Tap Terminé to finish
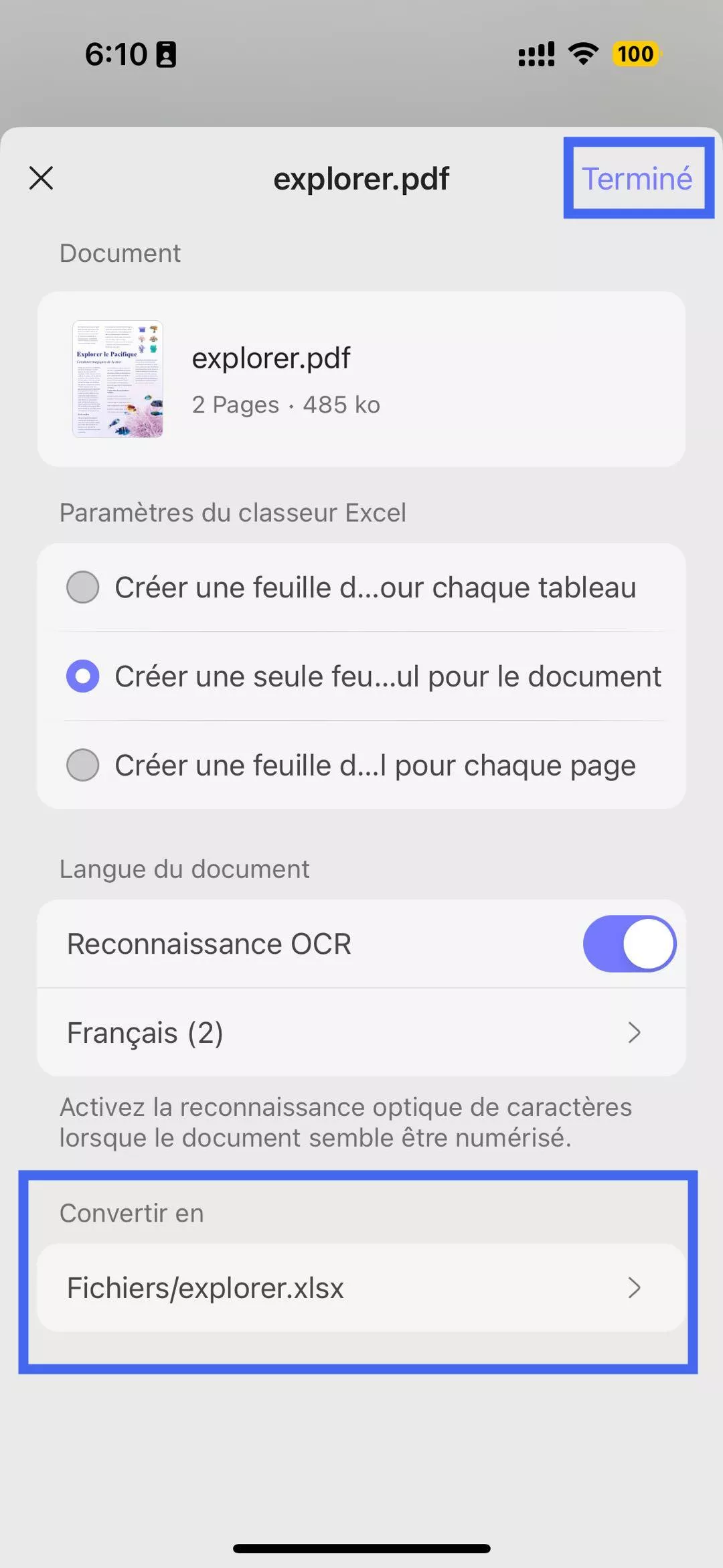 click(x=637, y=179)
